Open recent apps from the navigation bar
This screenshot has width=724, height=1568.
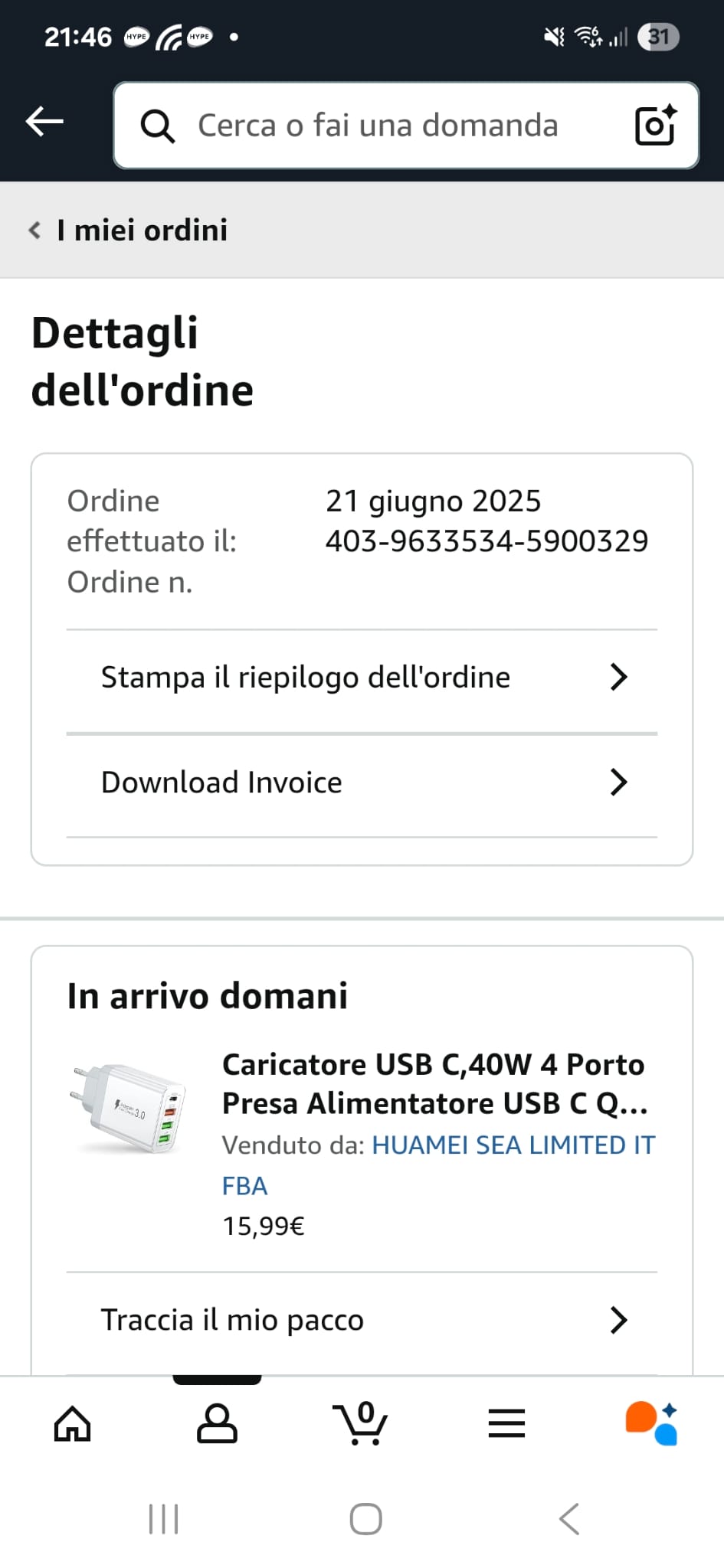[x=163, y=1519]
